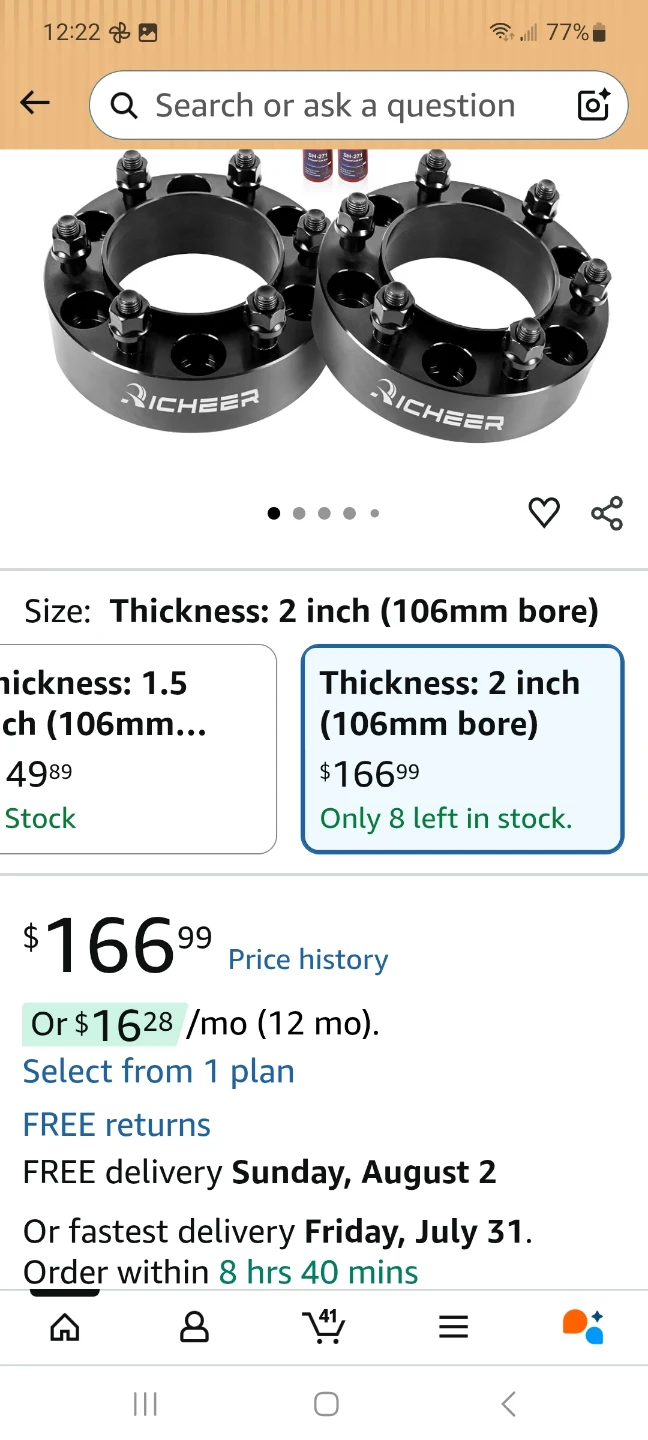Open the Rufus AI assistant icon
The width and height of the screenshot is (648, 1440).
pyautogui.click(x=583, y=1326)
